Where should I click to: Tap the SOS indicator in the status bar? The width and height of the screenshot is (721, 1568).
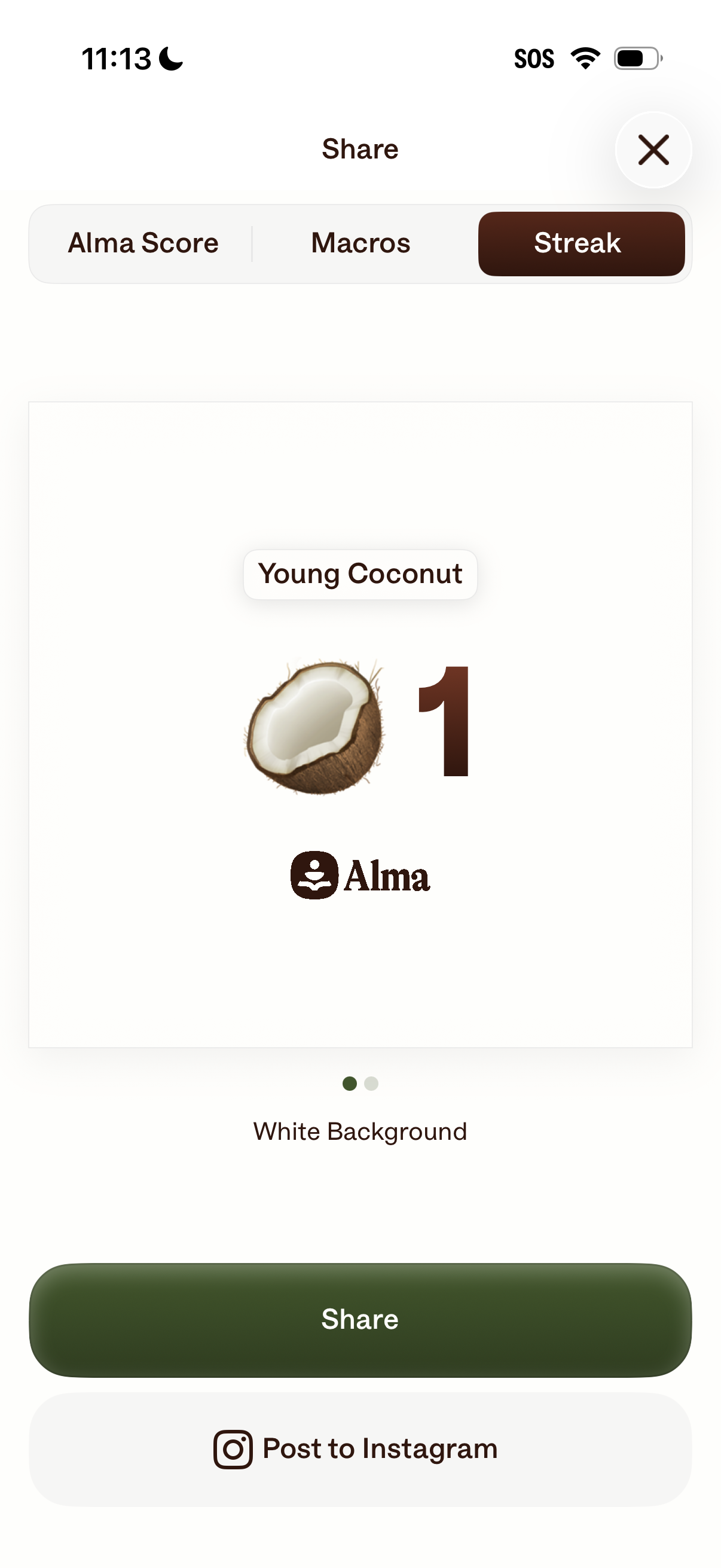[534, 57]
